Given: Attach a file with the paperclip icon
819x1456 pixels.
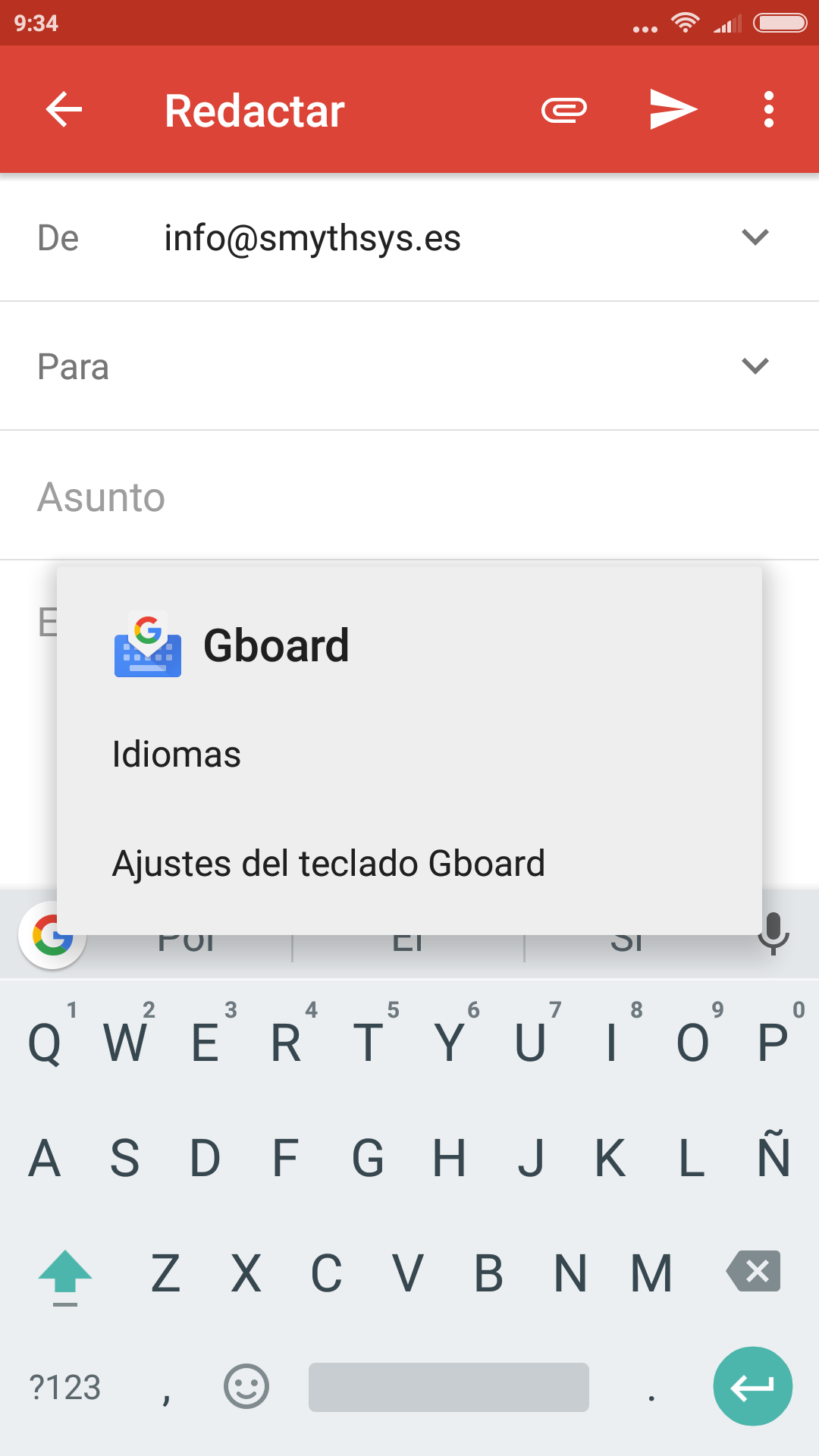Looking at the screenshot, I should point(564,110).
